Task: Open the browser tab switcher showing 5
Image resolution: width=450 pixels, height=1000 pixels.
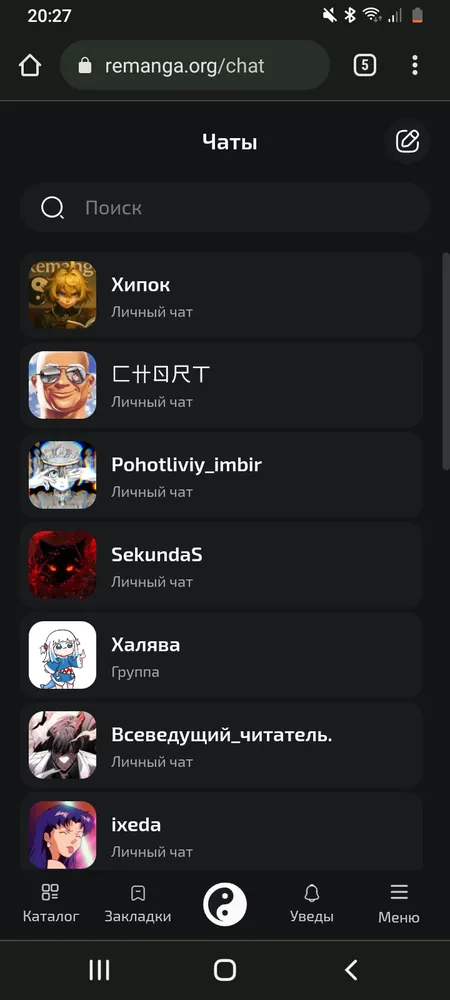Action: tap(365, 66)
